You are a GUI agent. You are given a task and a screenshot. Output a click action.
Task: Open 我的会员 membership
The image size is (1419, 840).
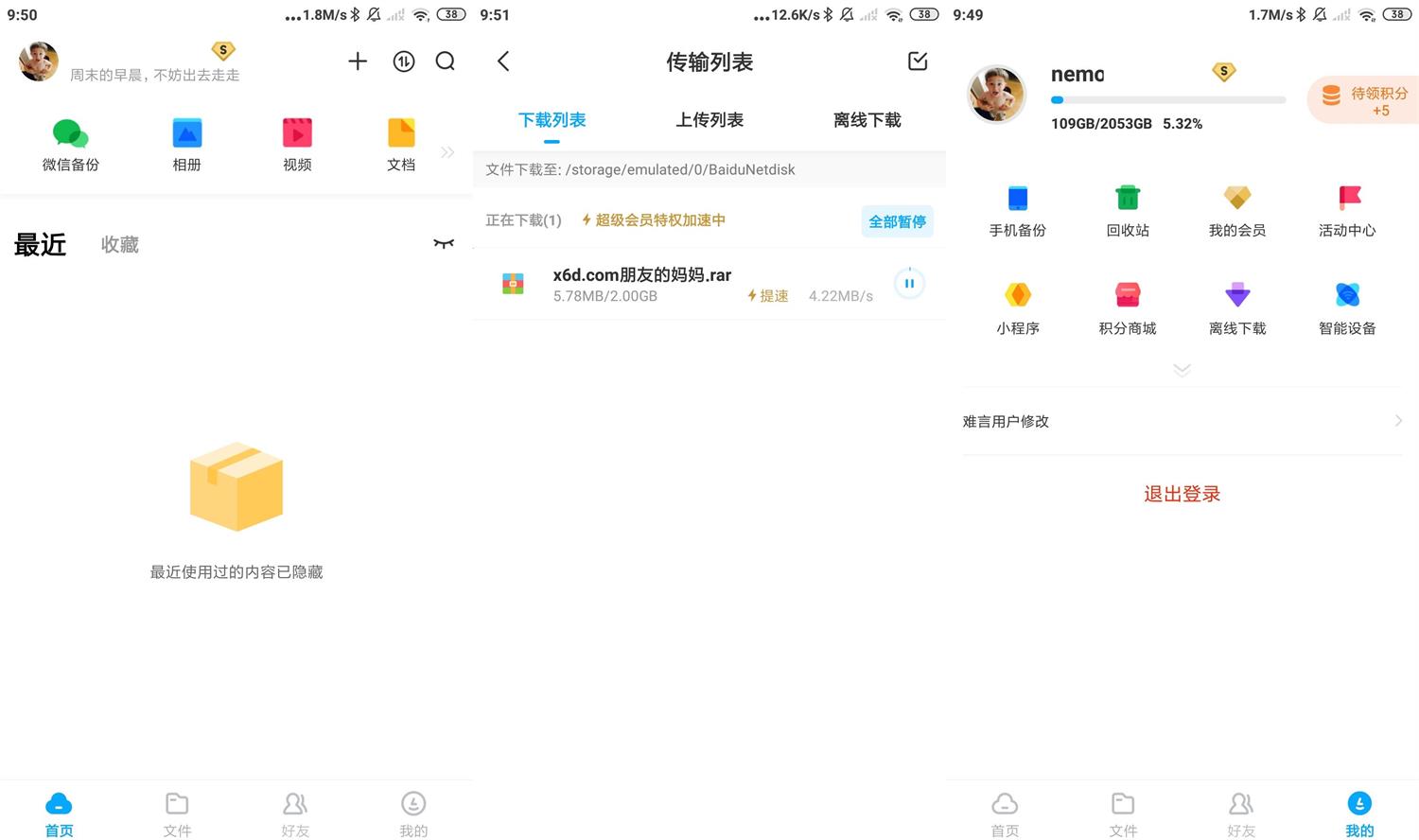point(1237,210)
